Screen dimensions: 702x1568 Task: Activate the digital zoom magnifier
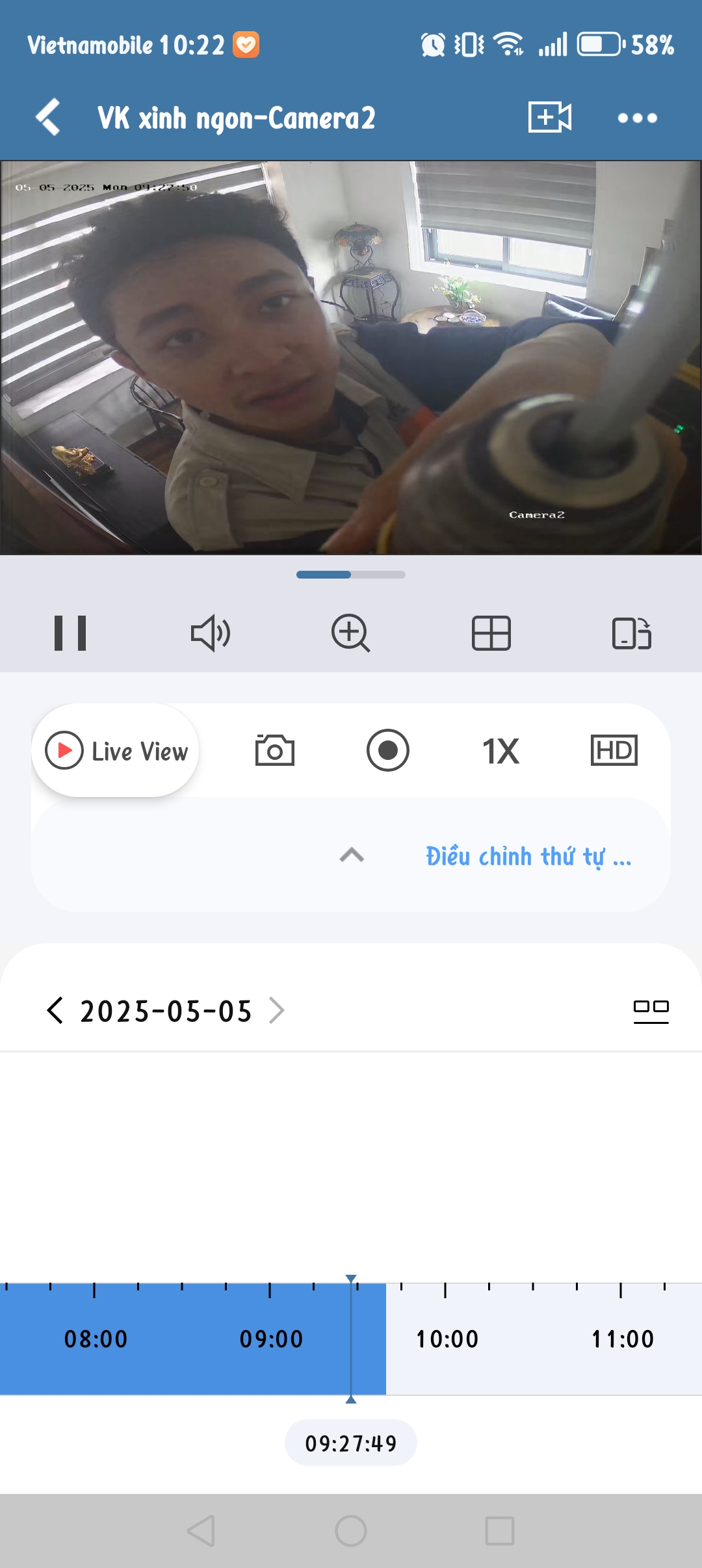[x=351, y=633]
